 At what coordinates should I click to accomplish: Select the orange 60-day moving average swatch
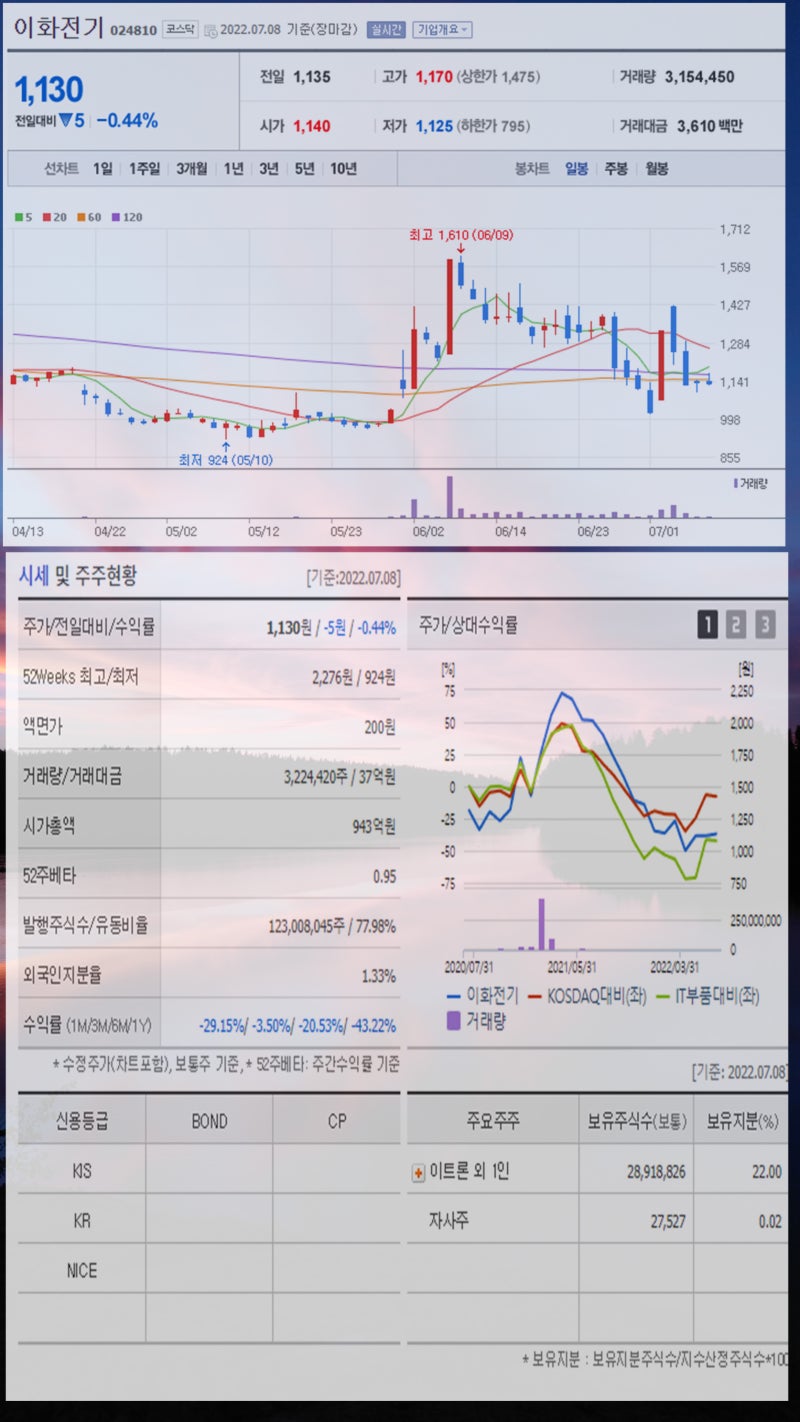[x=83, y=217]
